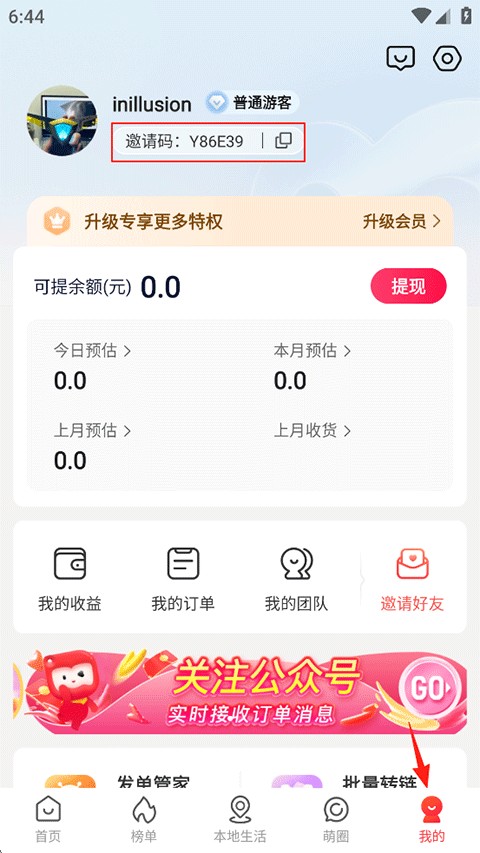This screenshot has width=480, height=853.
Task: Tap the 提现 withdraw button
Action: point(408,286)
